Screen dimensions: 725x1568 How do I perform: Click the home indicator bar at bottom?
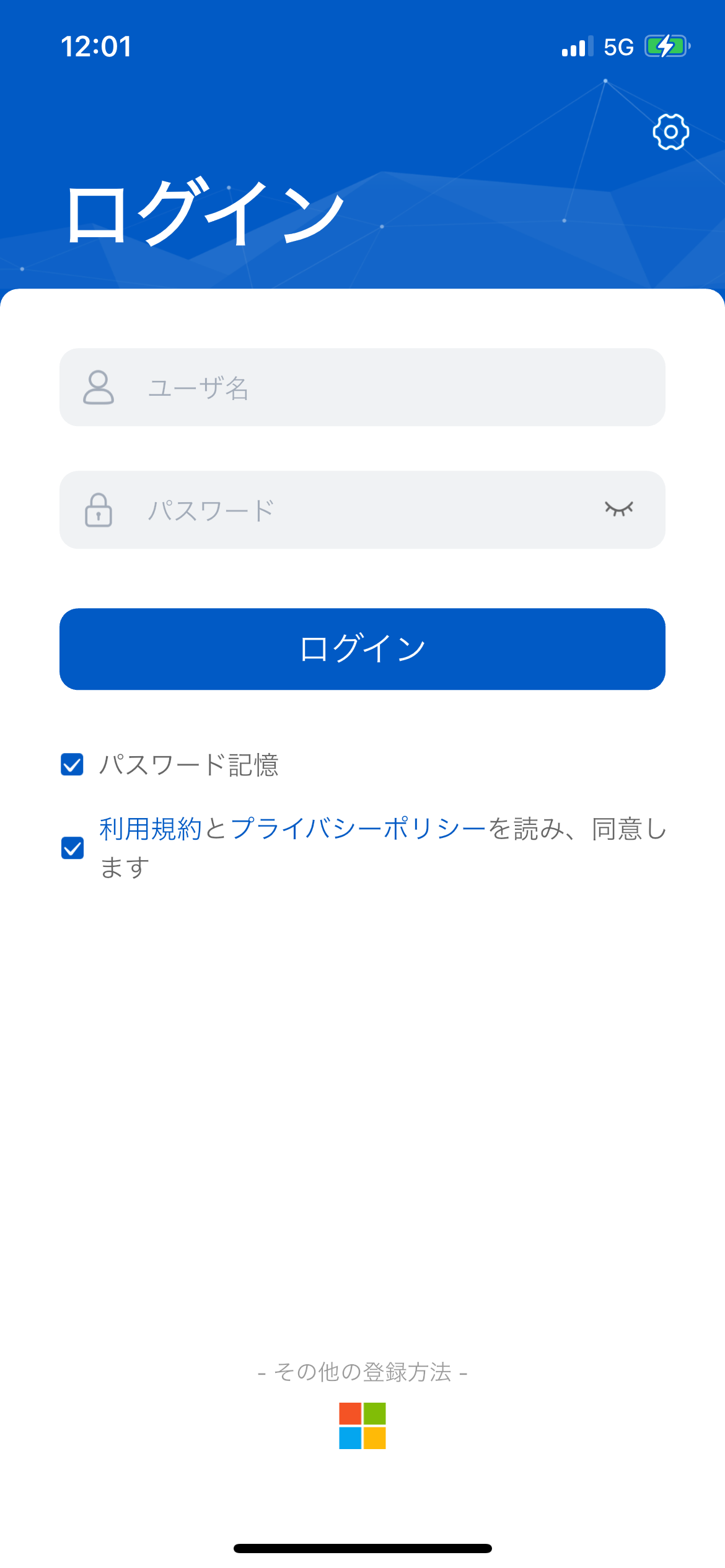click(x=362, y=1545)
